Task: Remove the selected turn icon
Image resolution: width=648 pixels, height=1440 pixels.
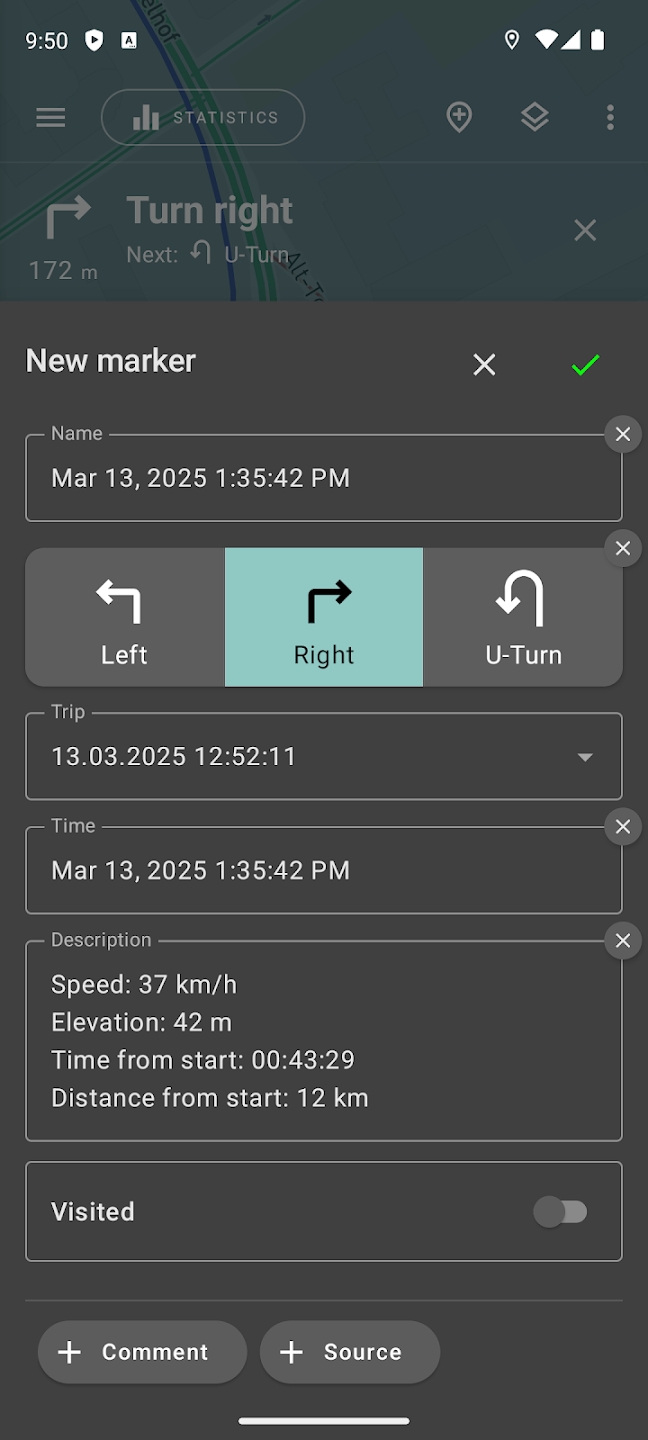Action: pyautogui.click(x=623, y=548)
